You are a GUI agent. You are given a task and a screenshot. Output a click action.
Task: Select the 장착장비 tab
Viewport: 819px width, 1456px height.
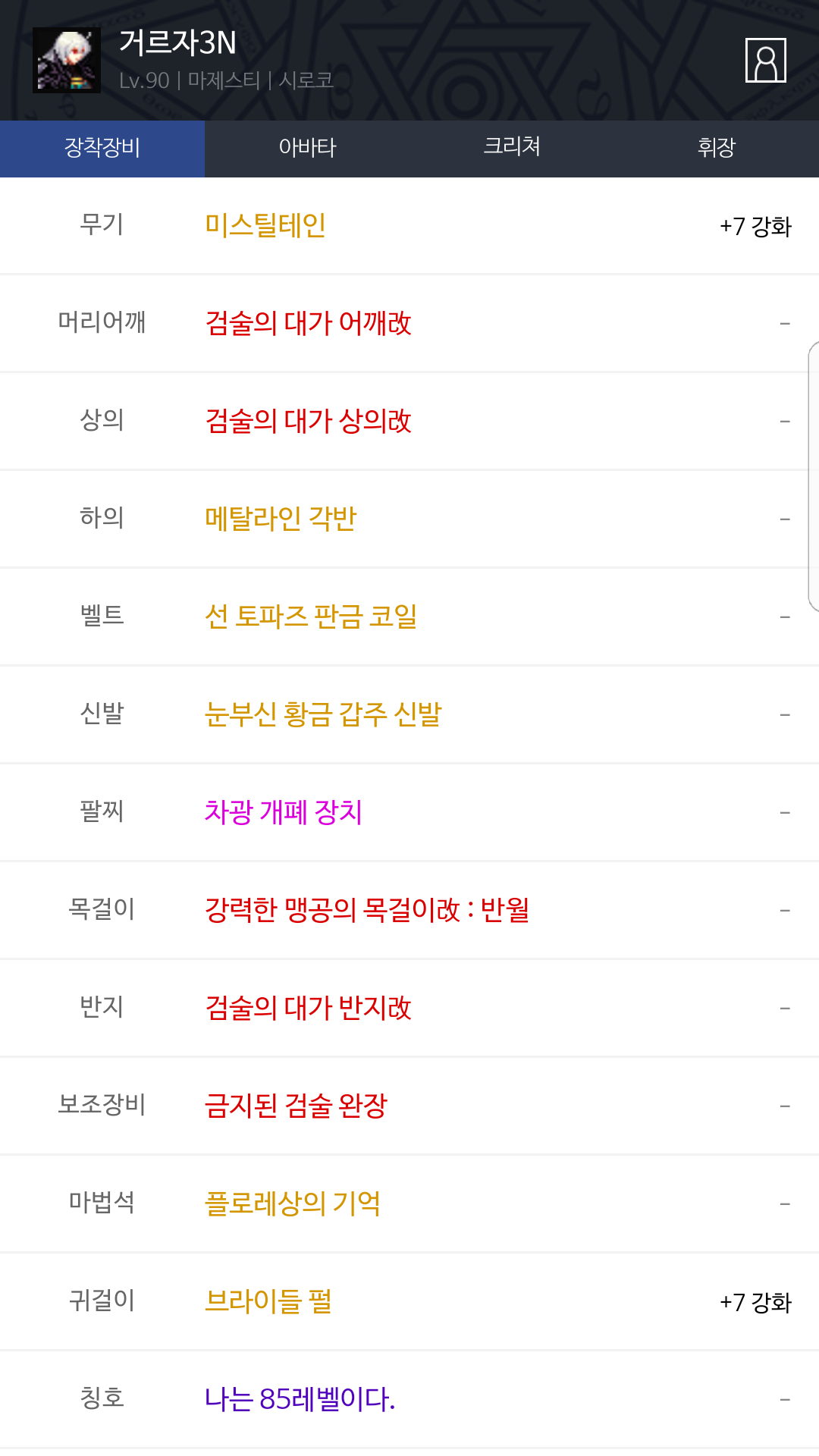102,149
